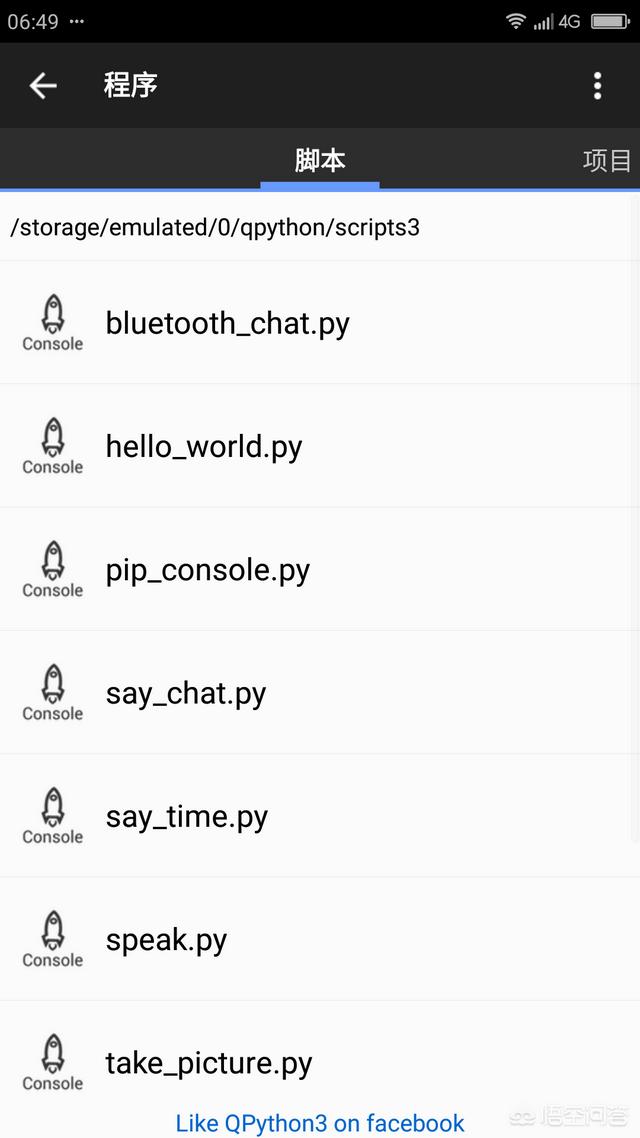Image resolution: width=640 pixels, height=1138 pixels.
Task: Open the speak.py script
Action: pos(166,940)
